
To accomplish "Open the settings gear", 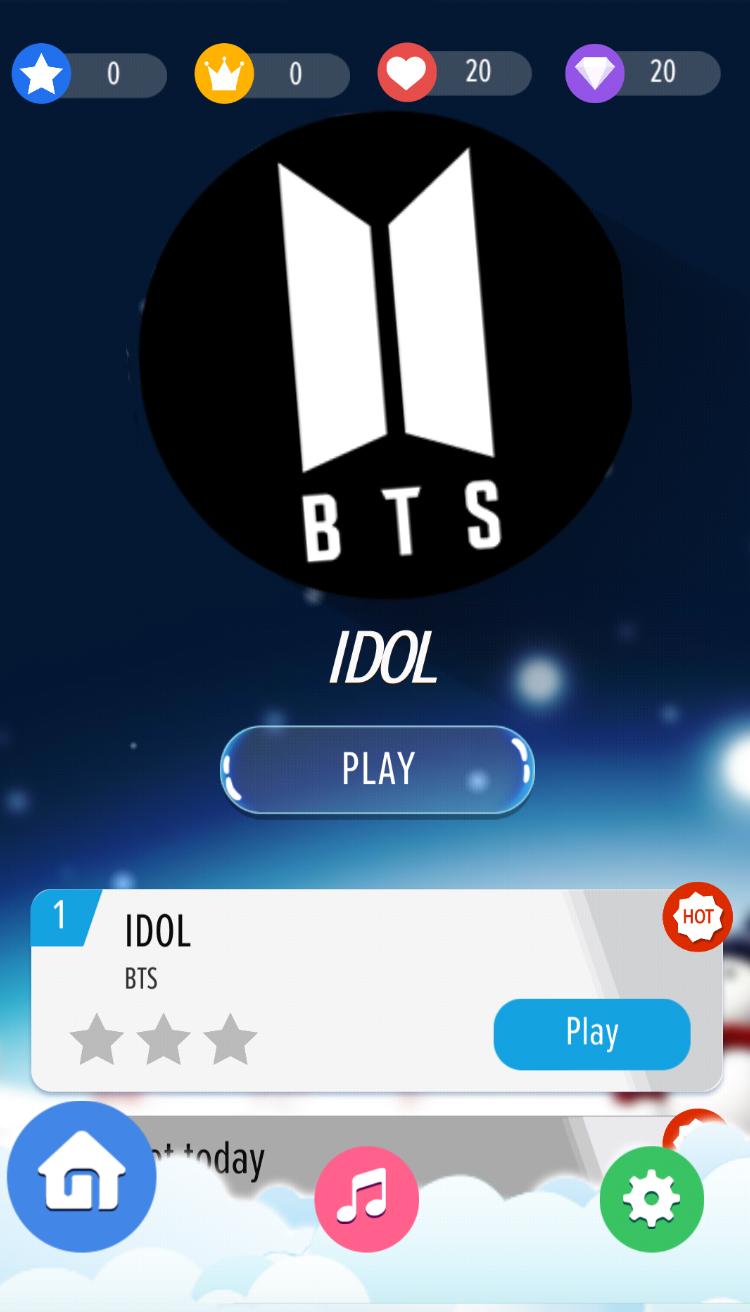I will click(x=651, y=1198).
